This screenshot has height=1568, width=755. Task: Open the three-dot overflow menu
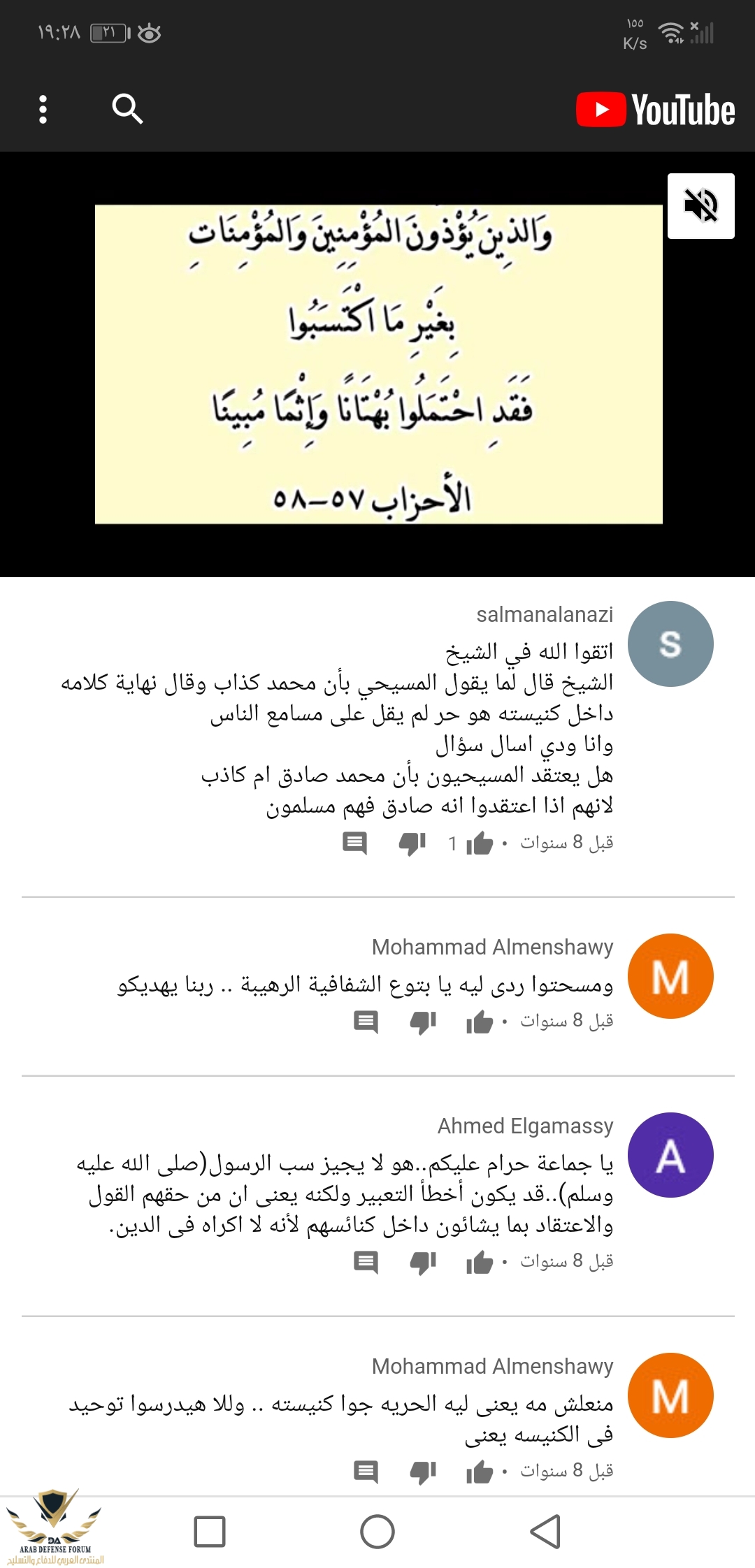click(43, 110)
